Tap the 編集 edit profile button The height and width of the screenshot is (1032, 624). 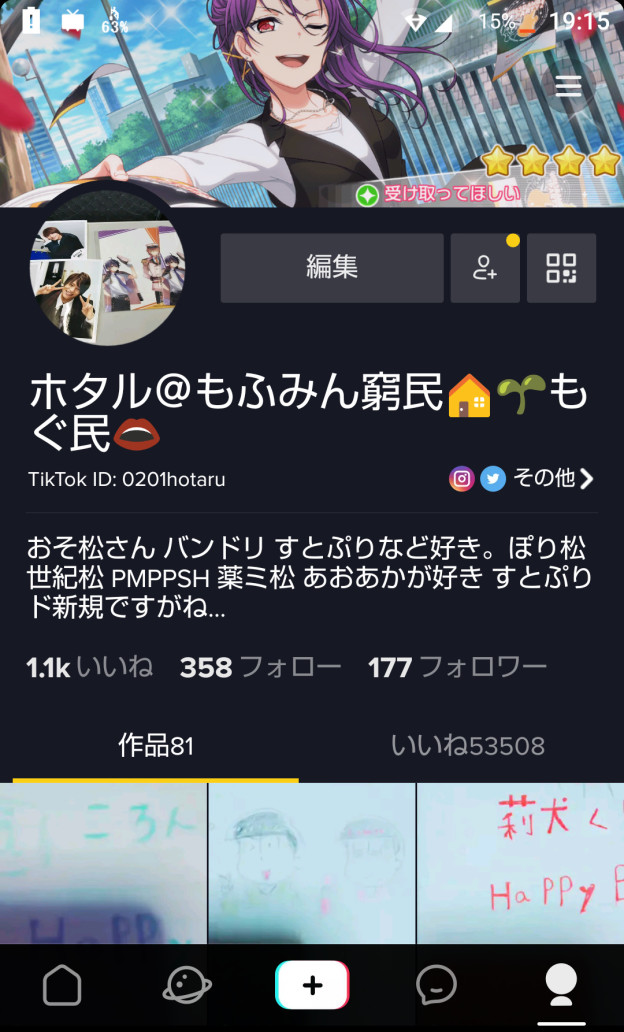332,268
